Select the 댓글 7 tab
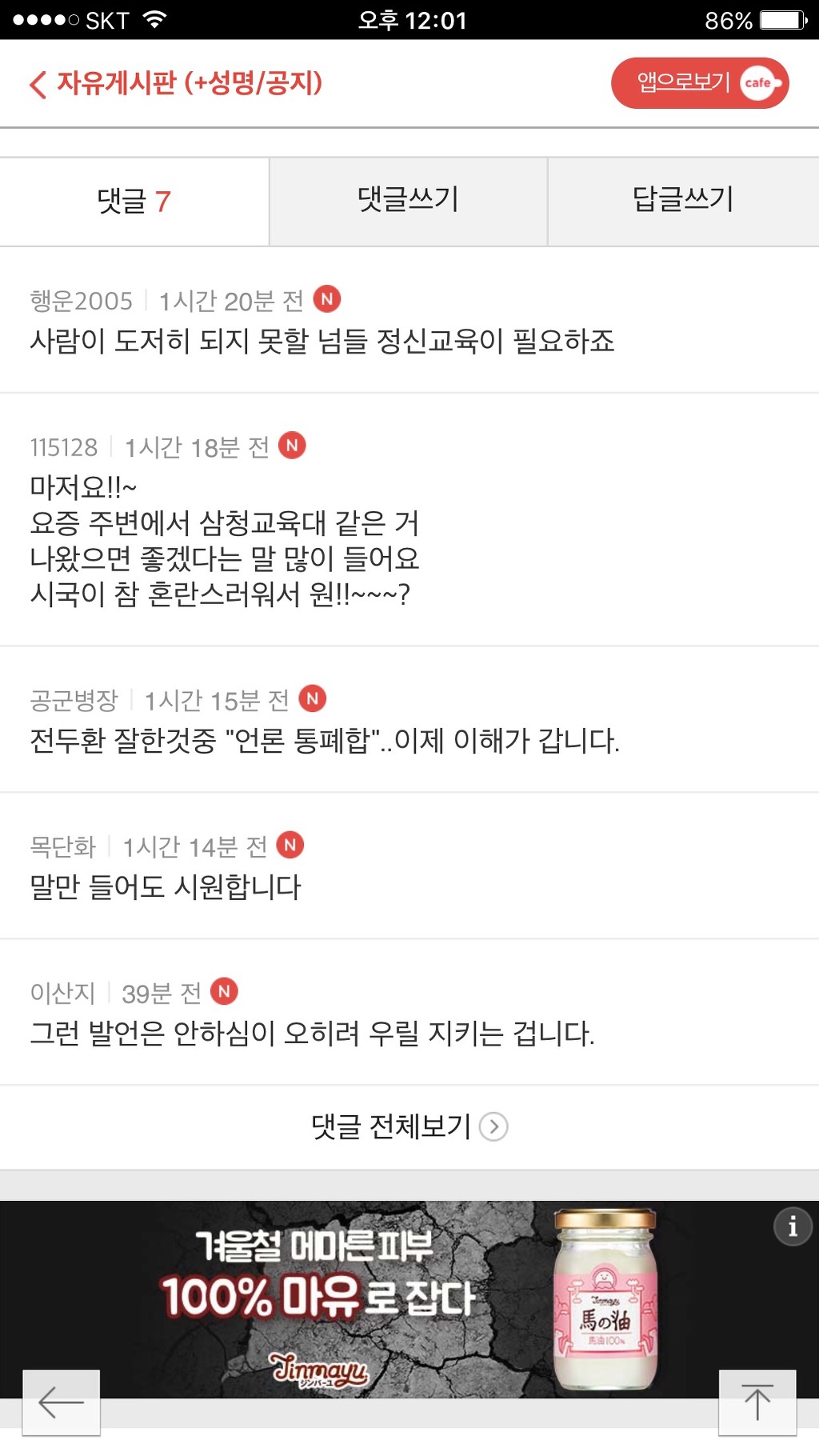Image resolution: width=819 pixels, height=1456 pixels. 134,202
